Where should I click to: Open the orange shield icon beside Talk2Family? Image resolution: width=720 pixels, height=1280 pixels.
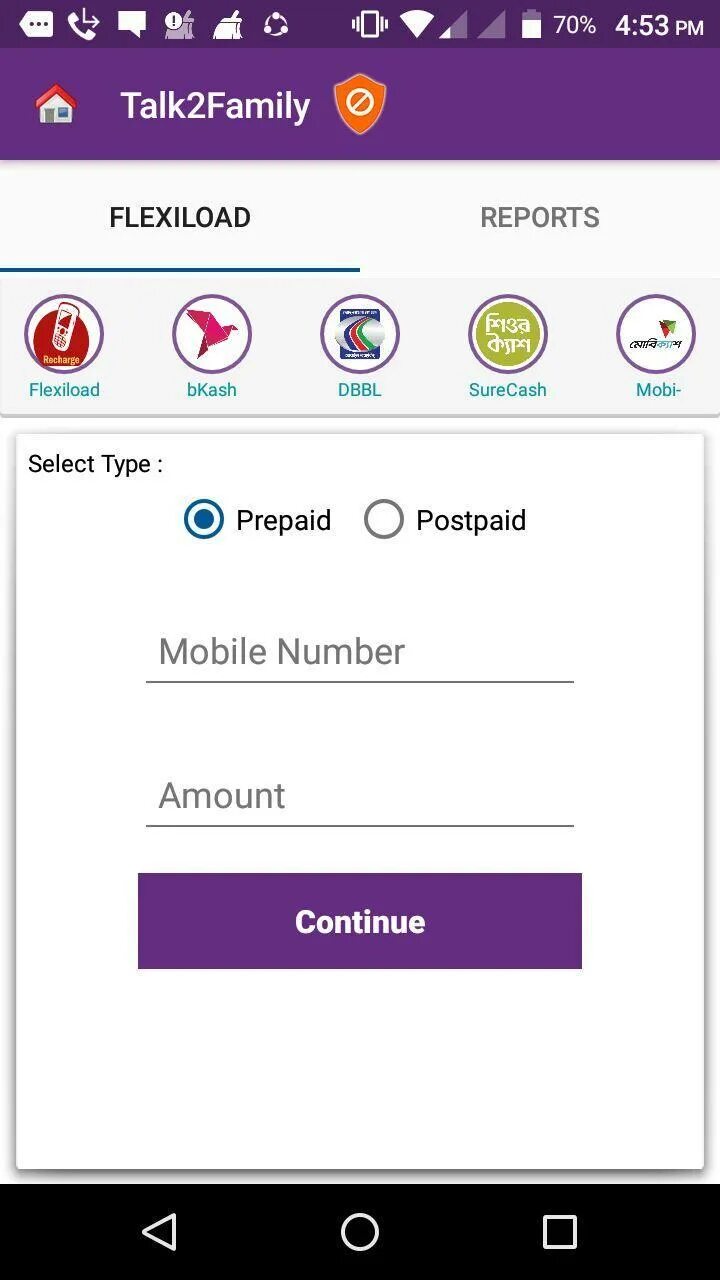tap(360, 103)
